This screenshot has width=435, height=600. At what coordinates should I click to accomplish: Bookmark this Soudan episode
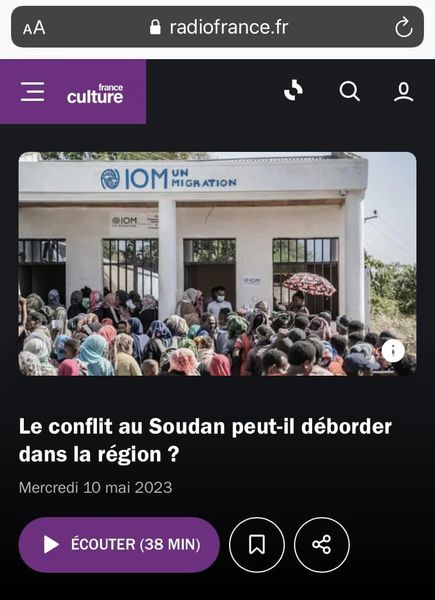coord(257,545)
